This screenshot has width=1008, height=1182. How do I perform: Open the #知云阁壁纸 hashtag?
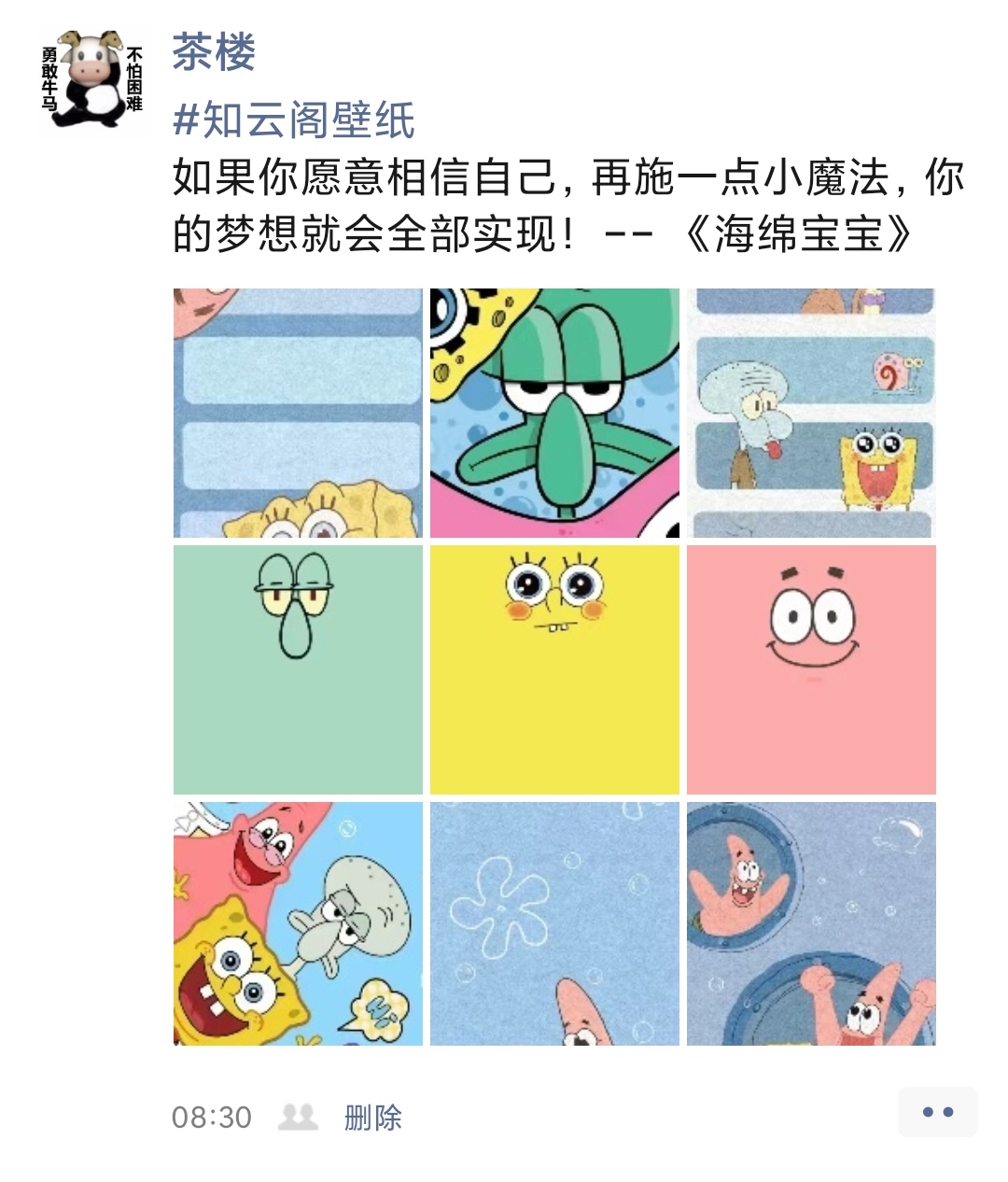[294, 120]
